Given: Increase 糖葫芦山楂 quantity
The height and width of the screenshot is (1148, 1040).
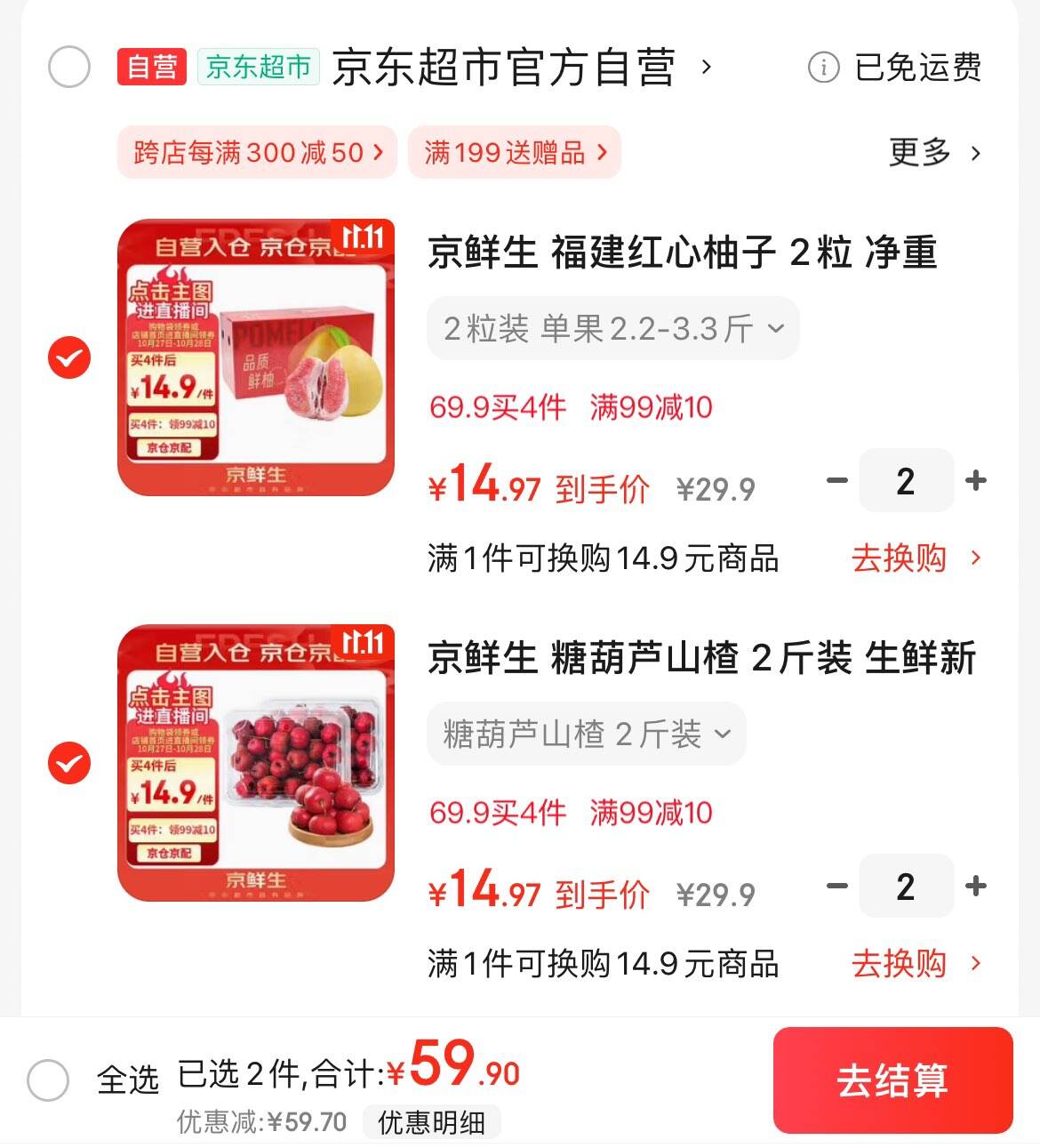Looking at the screenshot, I should [x=976, y=887].
